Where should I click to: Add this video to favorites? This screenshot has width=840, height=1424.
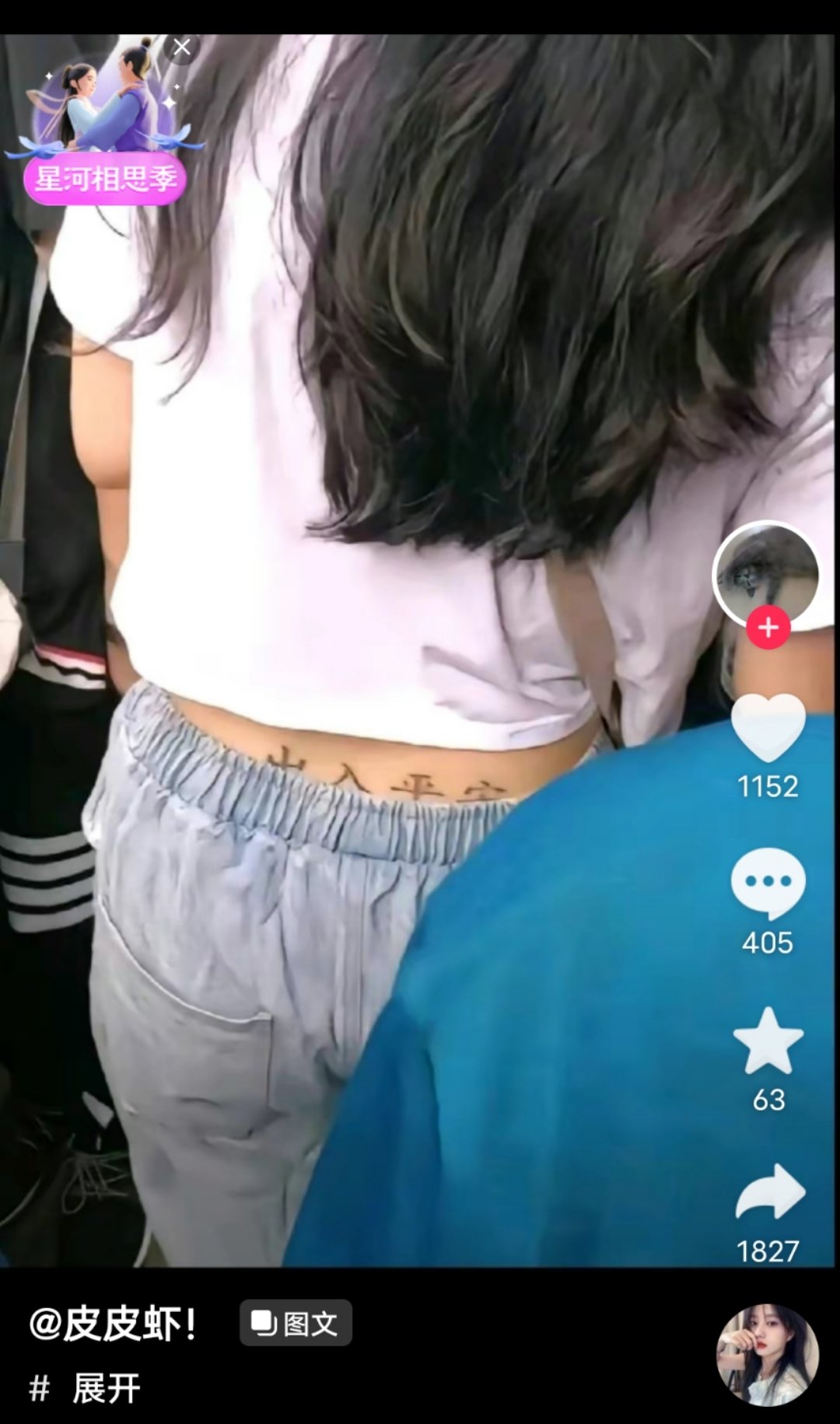768,1041
